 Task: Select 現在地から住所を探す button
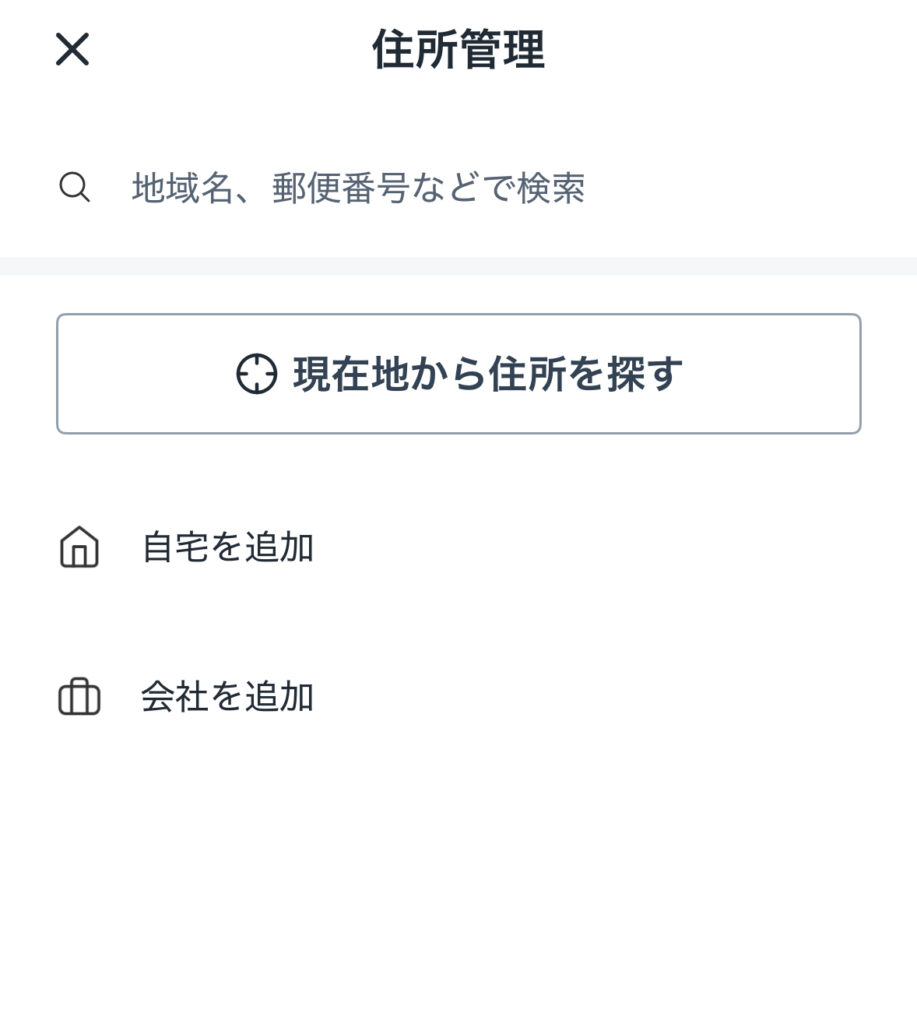[x=458, y=374]
